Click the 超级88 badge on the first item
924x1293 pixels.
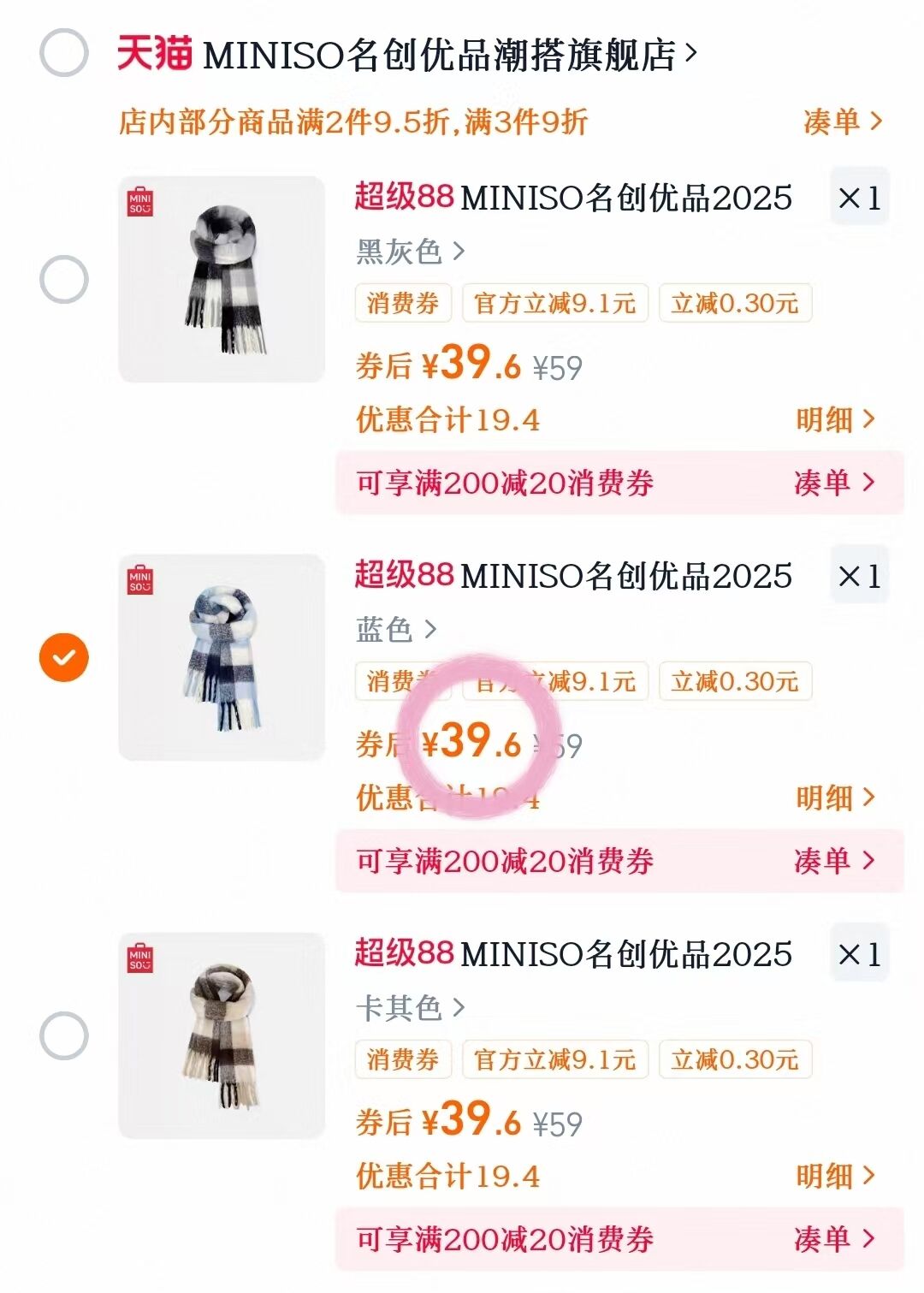pyautogui.click(x=400, y=198)
